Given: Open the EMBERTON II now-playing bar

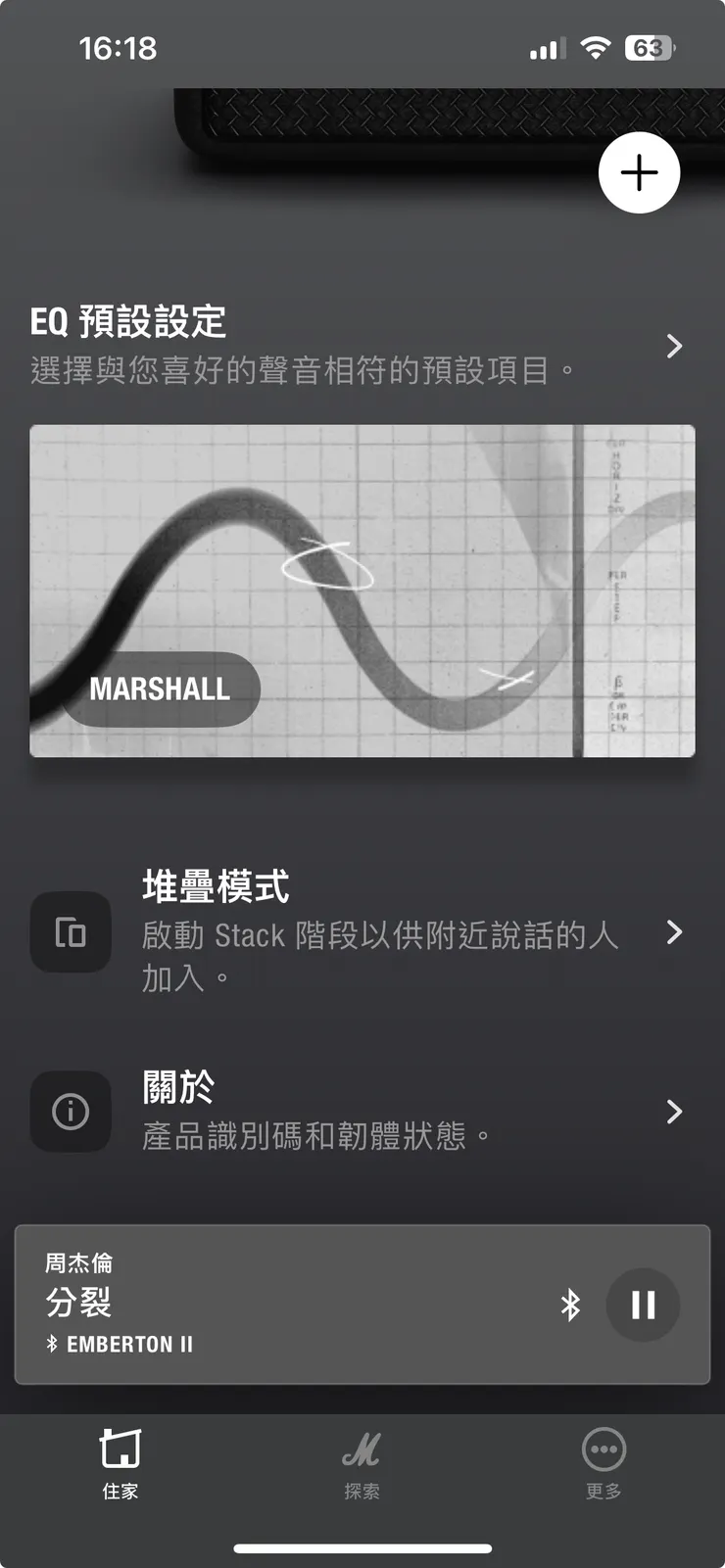Looking at the screenshot, I should click(x=294, y=1305).
